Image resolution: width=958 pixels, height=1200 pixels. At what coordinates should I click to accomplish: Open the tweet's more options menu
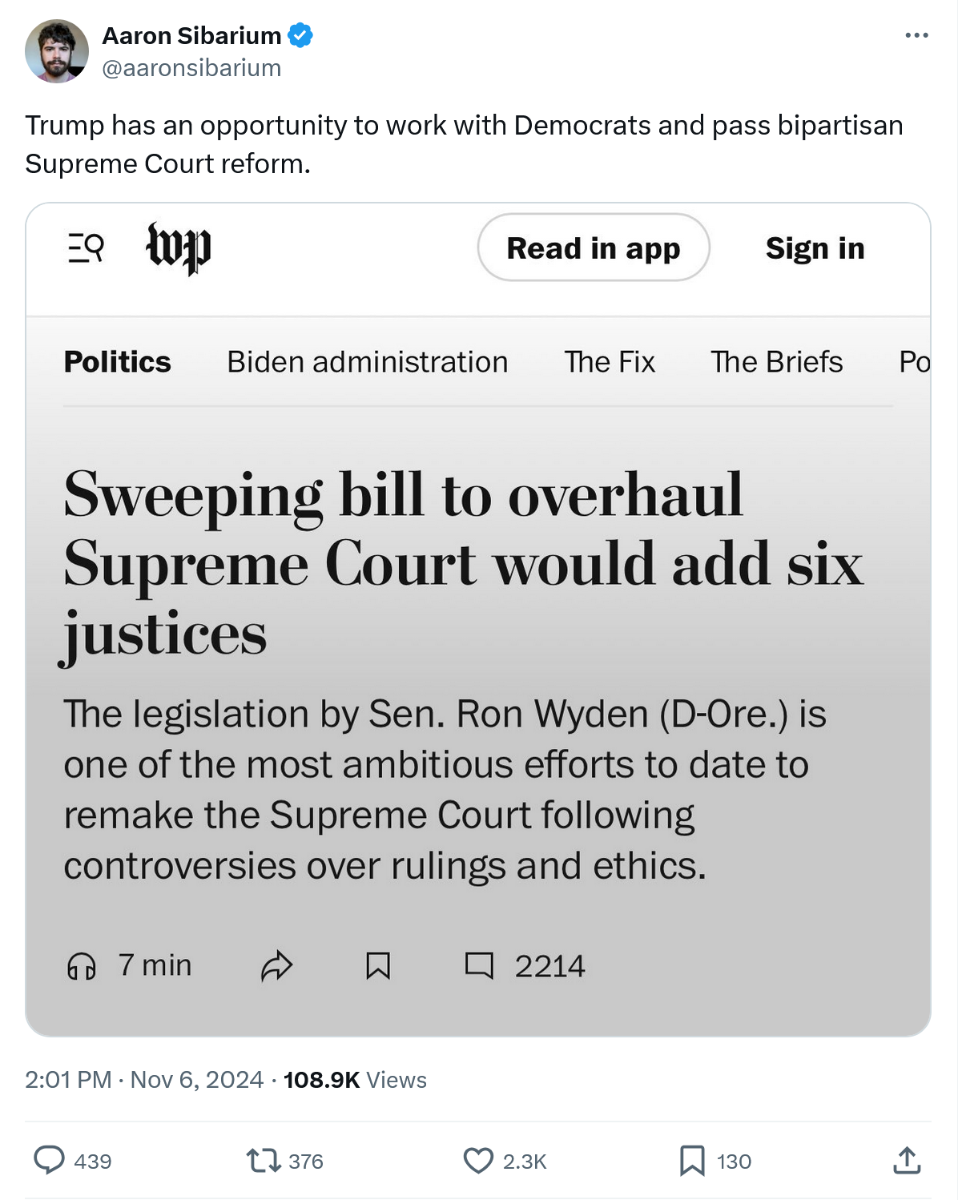point(916,36)
